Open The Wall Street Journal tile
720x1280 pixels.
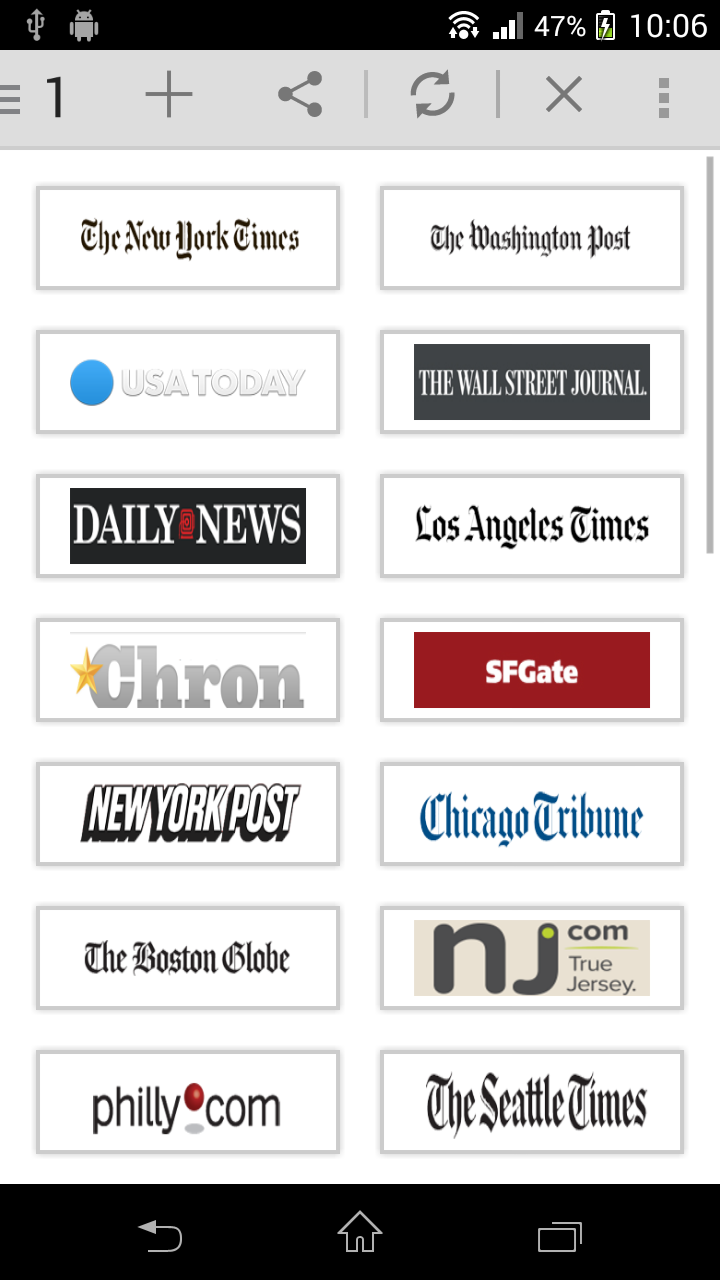pos(531,382)
